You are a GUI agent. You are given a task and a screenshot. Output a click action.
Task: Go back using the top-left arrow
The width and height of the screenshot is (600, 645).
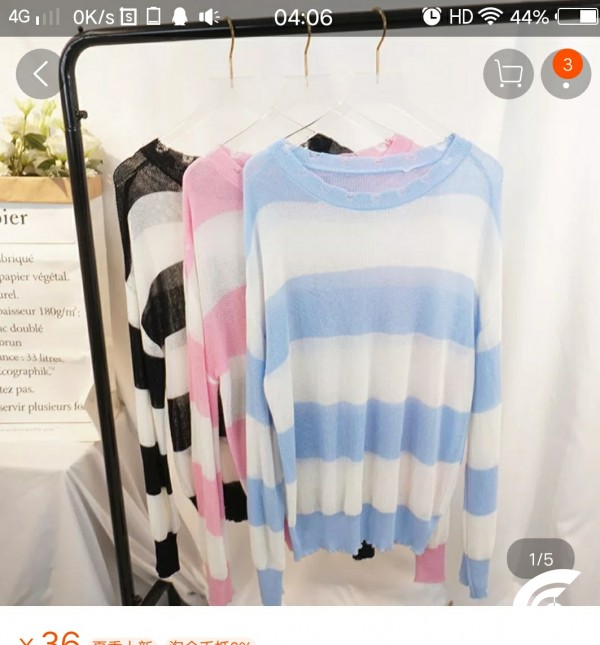41,74
